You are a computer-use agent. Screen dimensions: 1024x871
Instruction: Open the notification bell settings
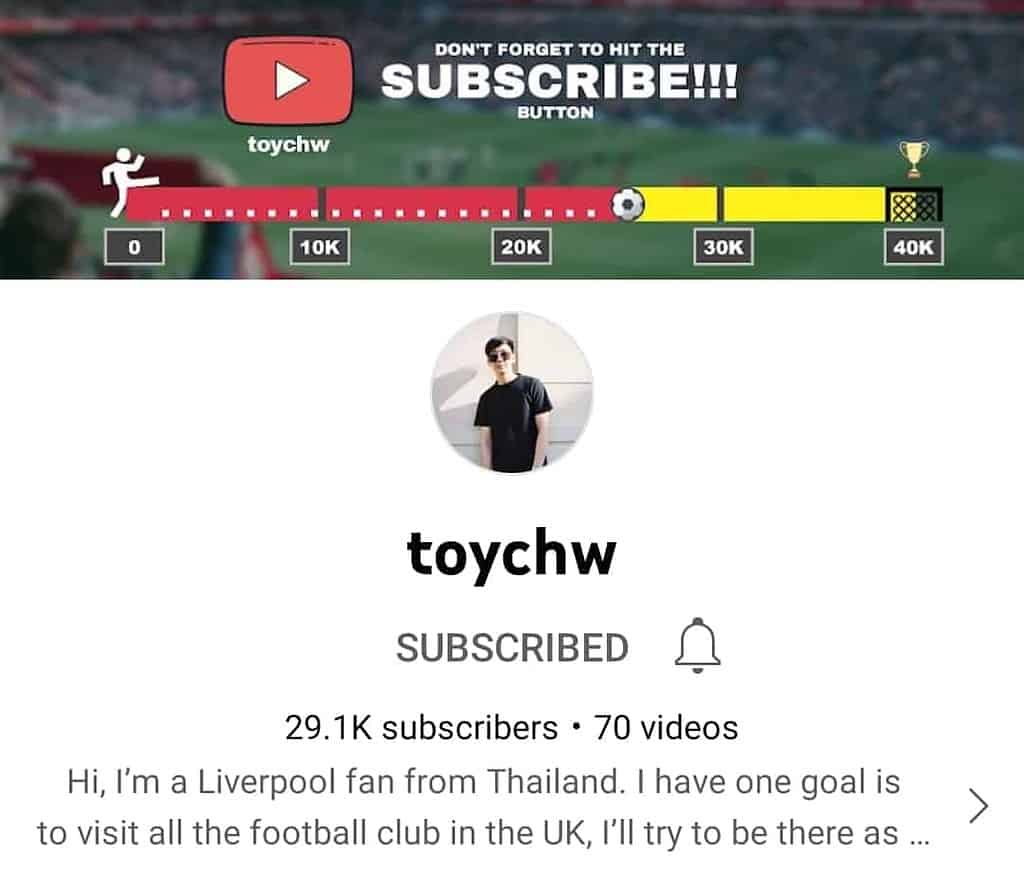tap(698, 646)
